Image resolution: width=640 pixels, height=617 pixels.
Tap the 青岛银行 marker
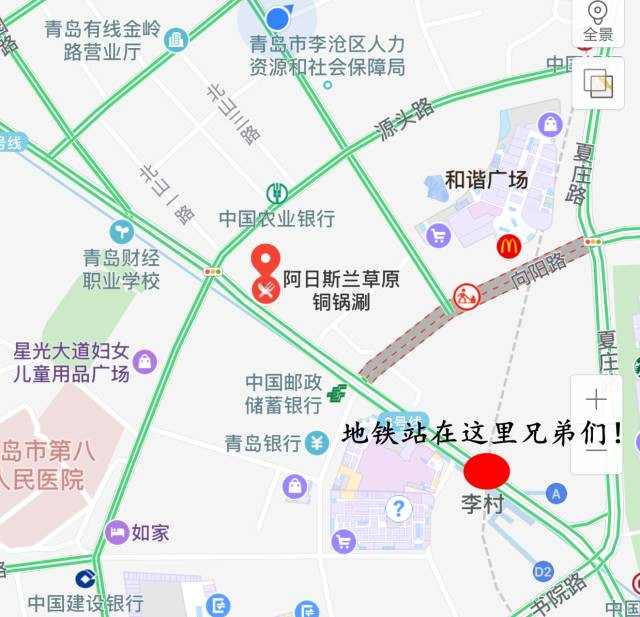tap(317, 442)
